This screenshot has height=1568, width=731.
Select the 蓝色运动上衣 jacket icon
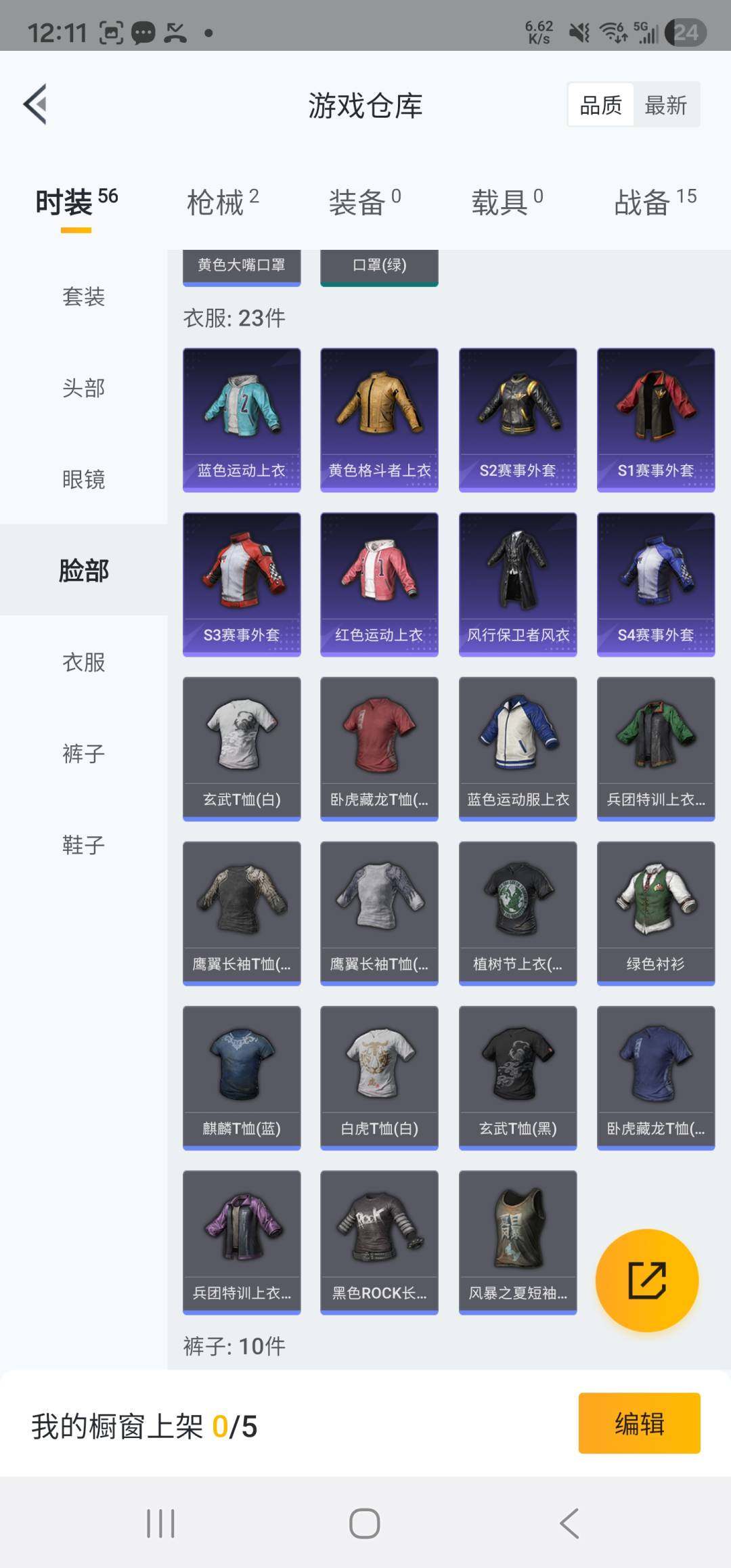pyautogui.click(x=242, y=416)
